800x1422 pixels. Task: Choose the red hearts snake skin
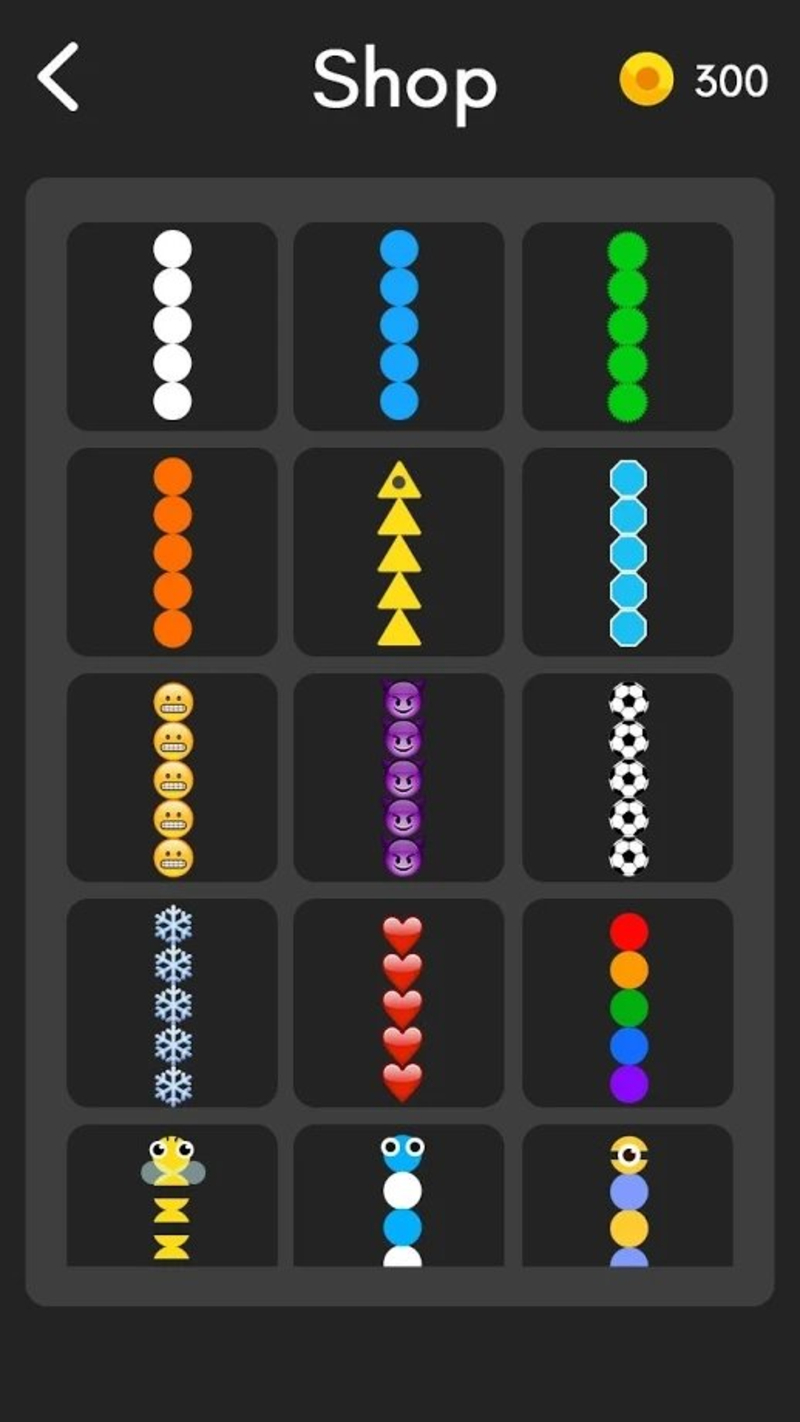[x=399, y=1003]
